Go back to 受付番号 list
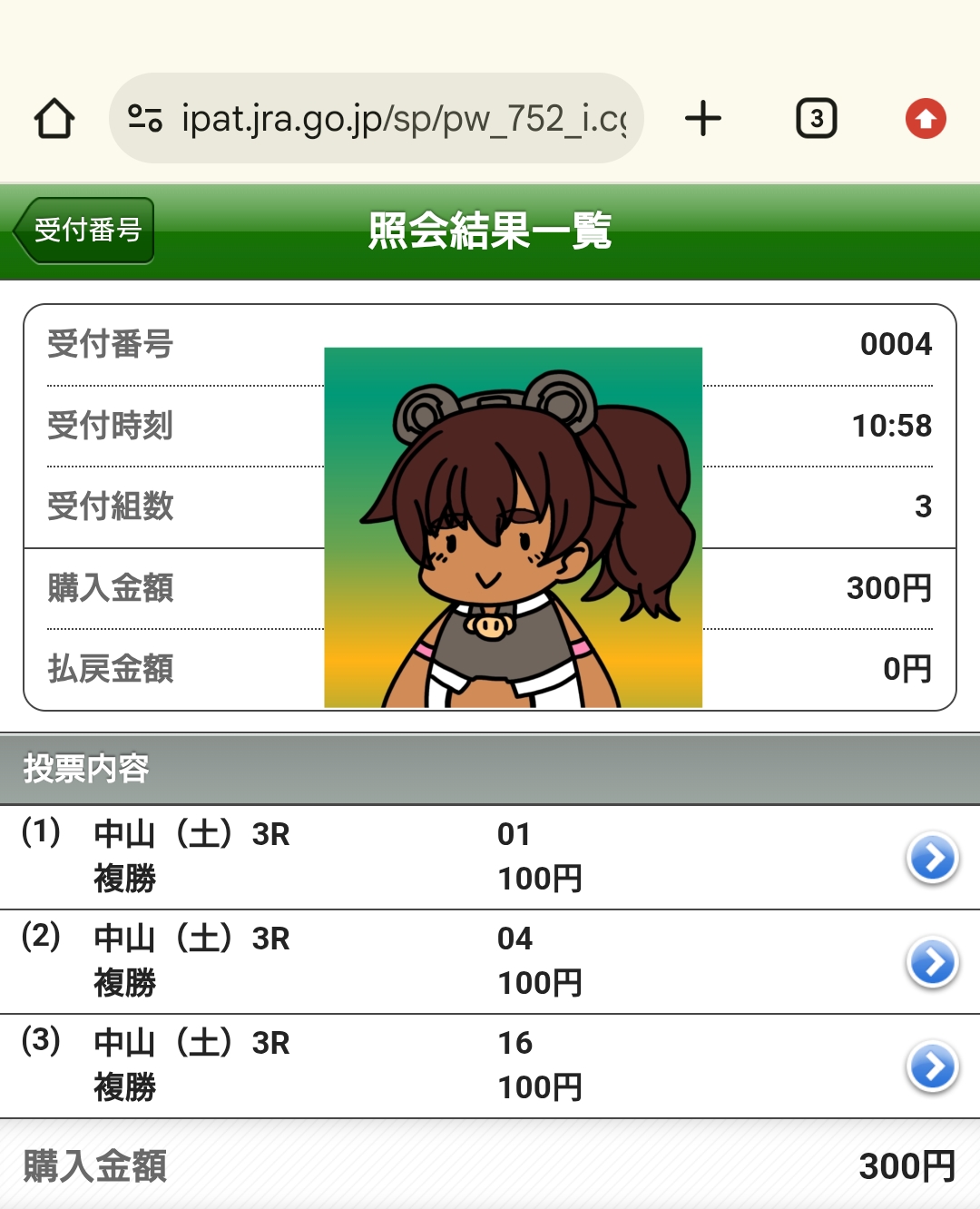Viewport: 980px width, 1209px height. click(x=84, y=231)
